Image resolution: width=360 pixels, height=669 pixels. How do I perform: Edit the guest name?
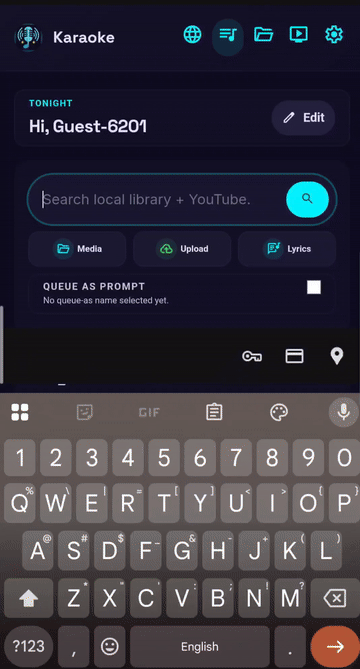coord(303,118)
